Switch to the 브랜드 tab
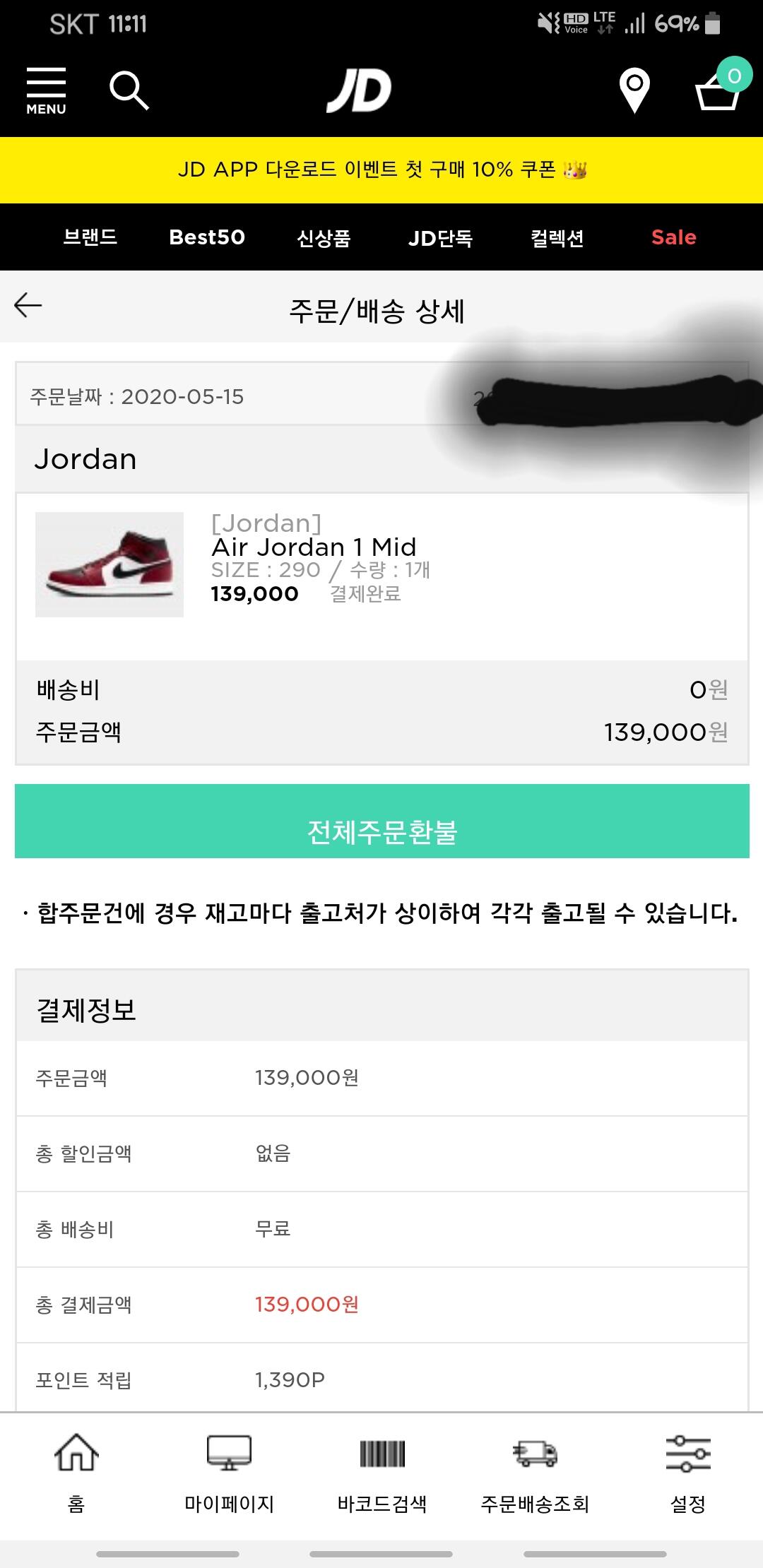 pos(90,237)
